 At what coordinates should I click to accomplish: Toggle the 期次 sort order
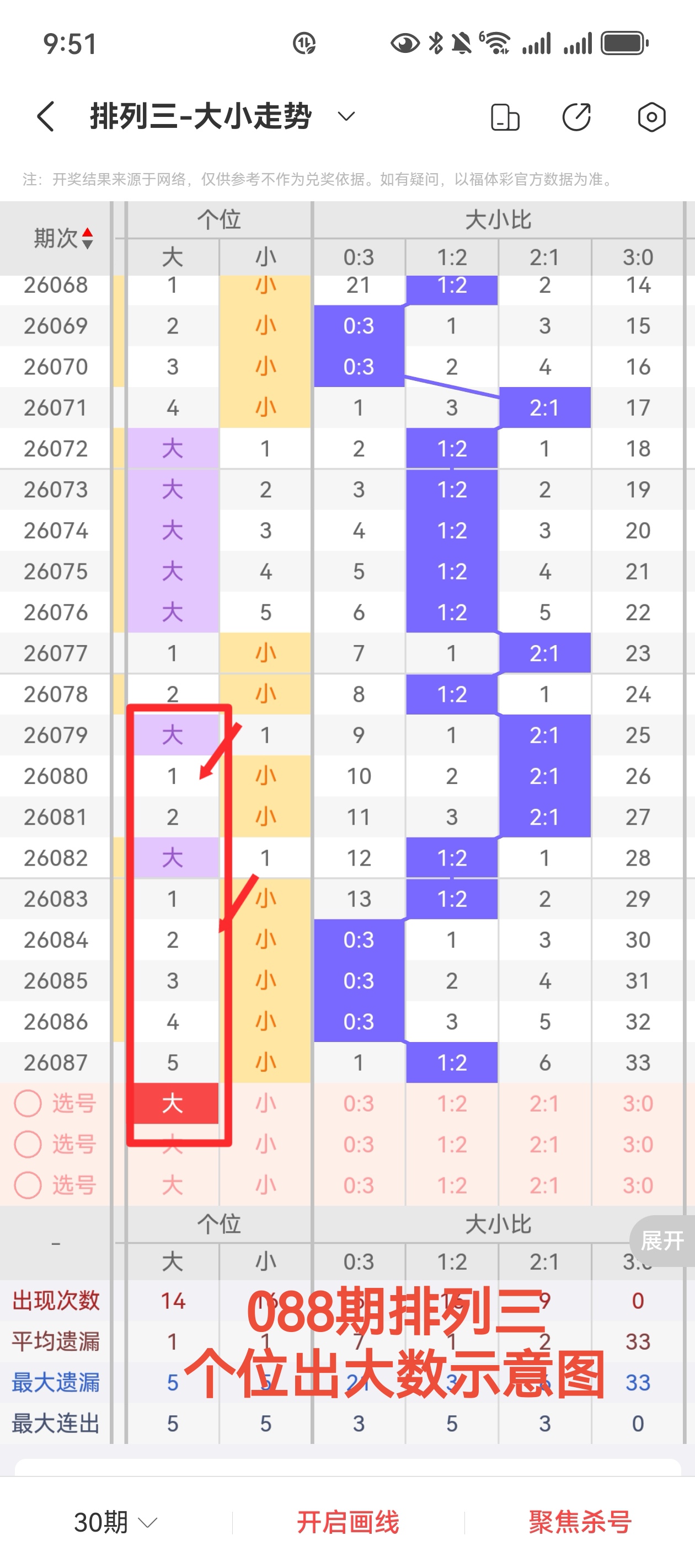(63, 238)
